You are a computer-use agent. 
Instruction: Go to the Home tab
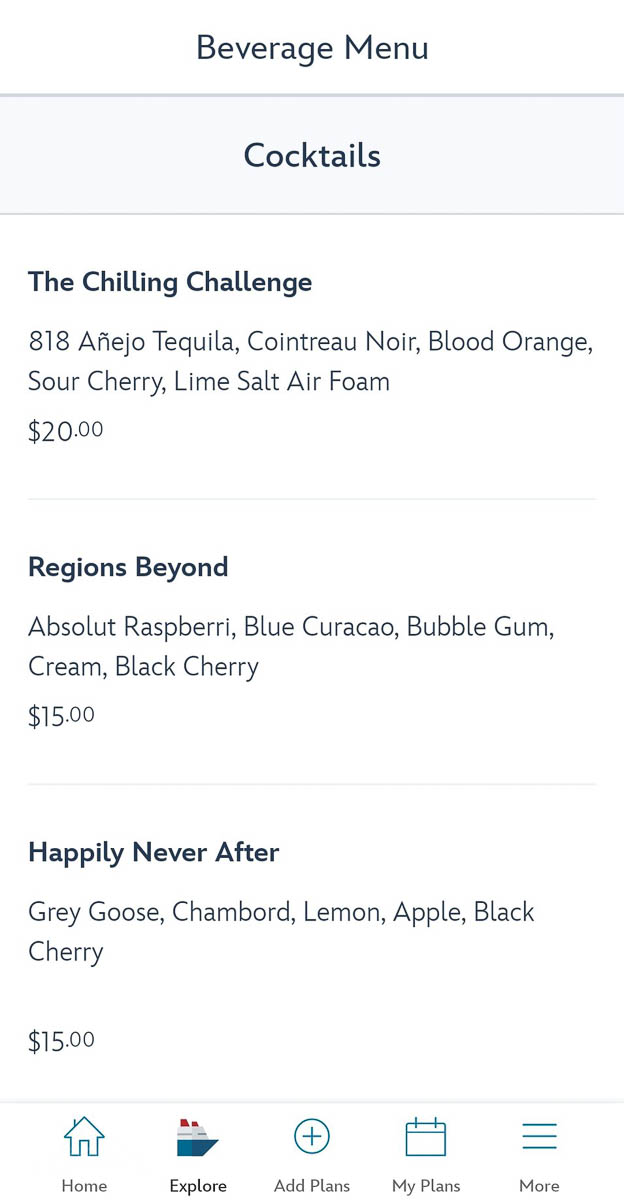[x=84, y=1153]
